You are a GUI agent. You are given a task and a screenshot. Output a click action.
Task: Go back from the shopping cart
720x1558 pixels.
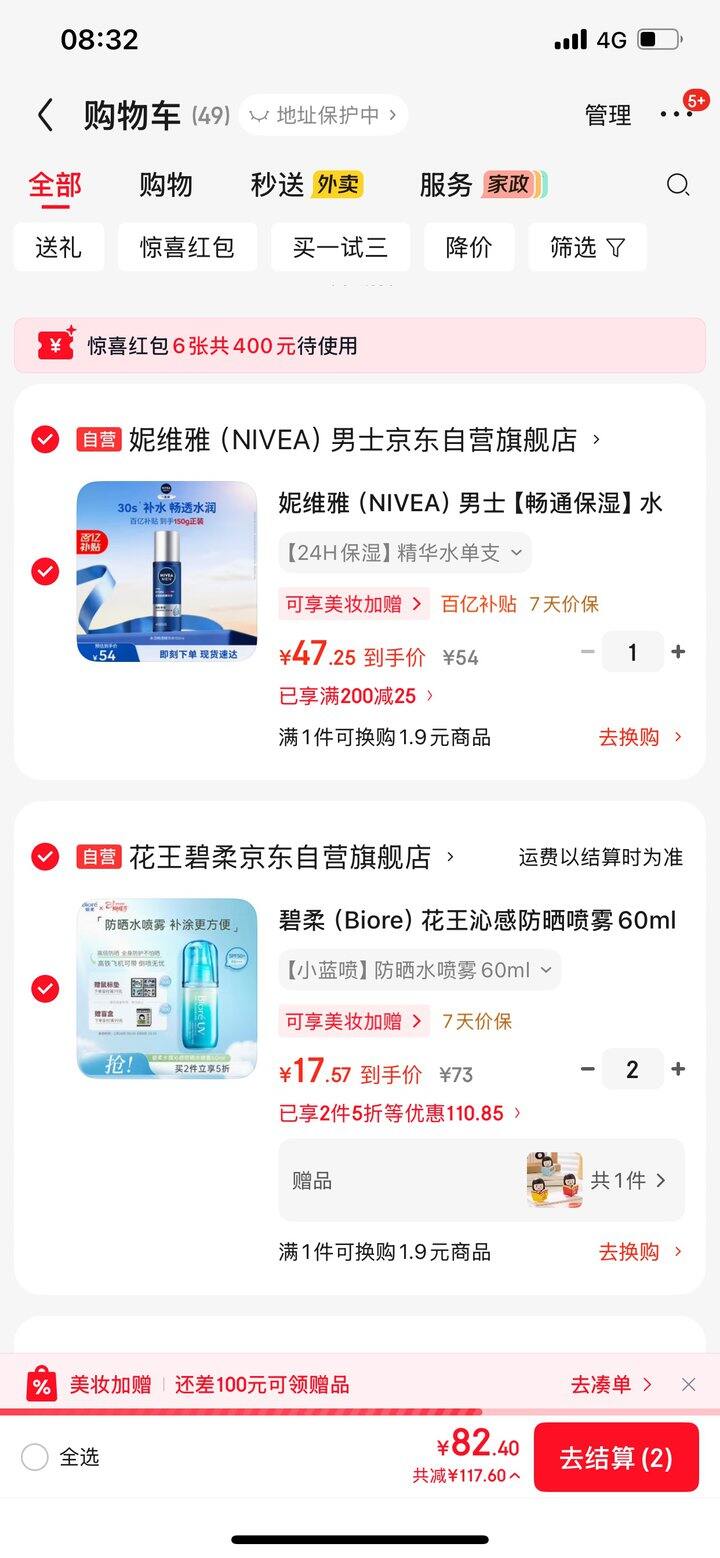click(x=45, y=116)
